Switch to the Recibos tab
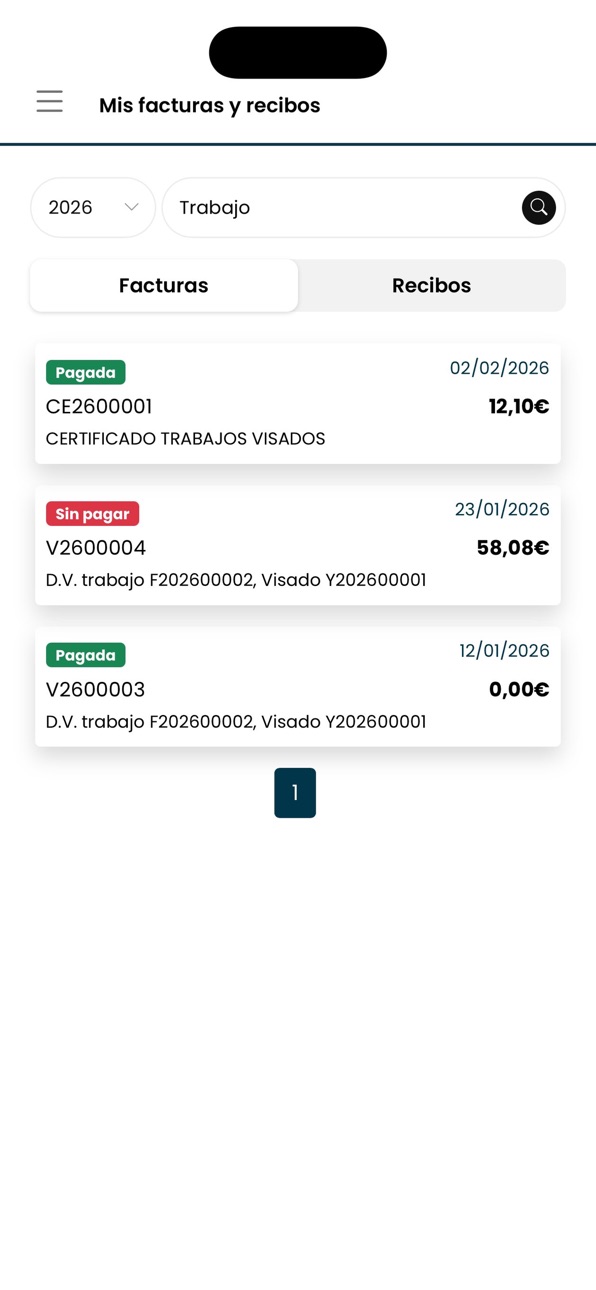Viewport: 596px width, 1290px height. [432, 285]
